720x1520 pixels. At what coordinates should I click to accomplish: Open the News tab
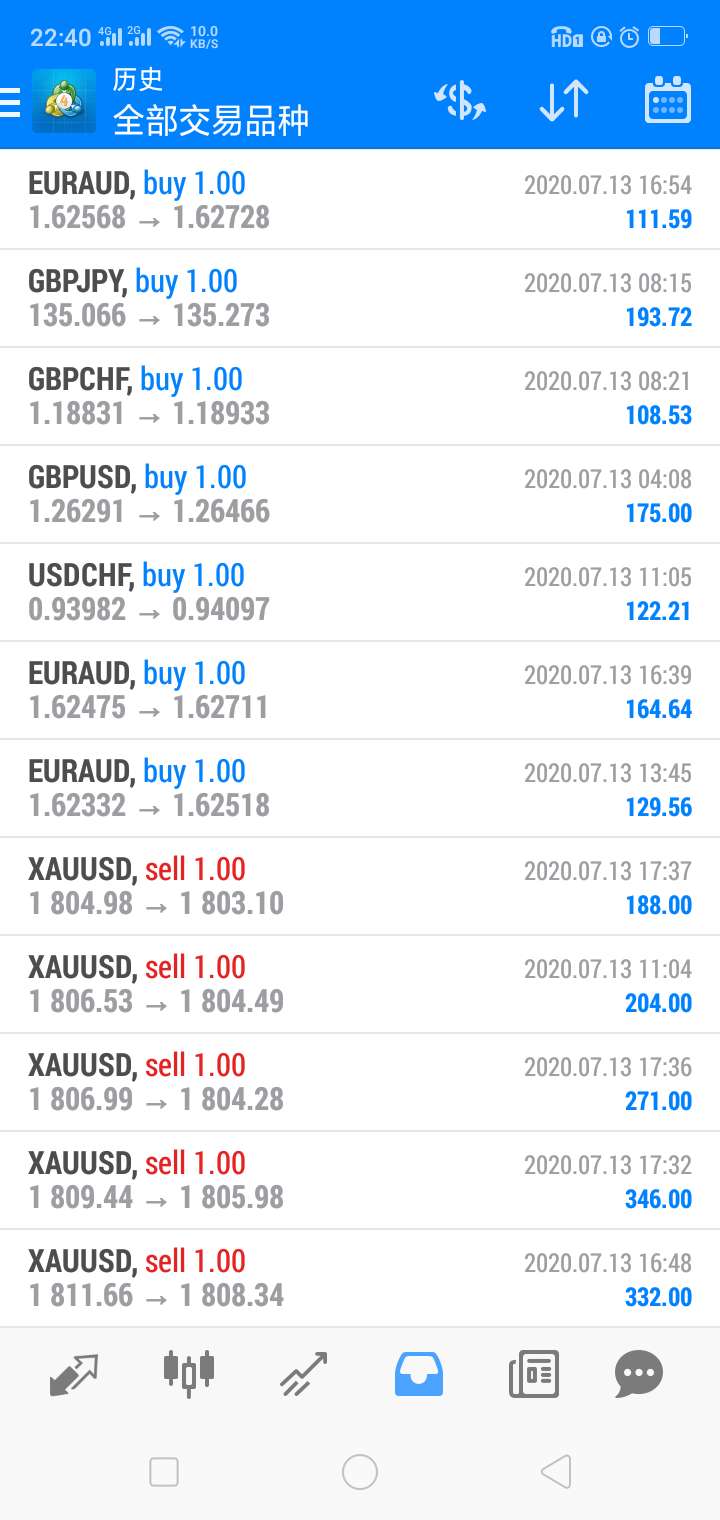534,1374
